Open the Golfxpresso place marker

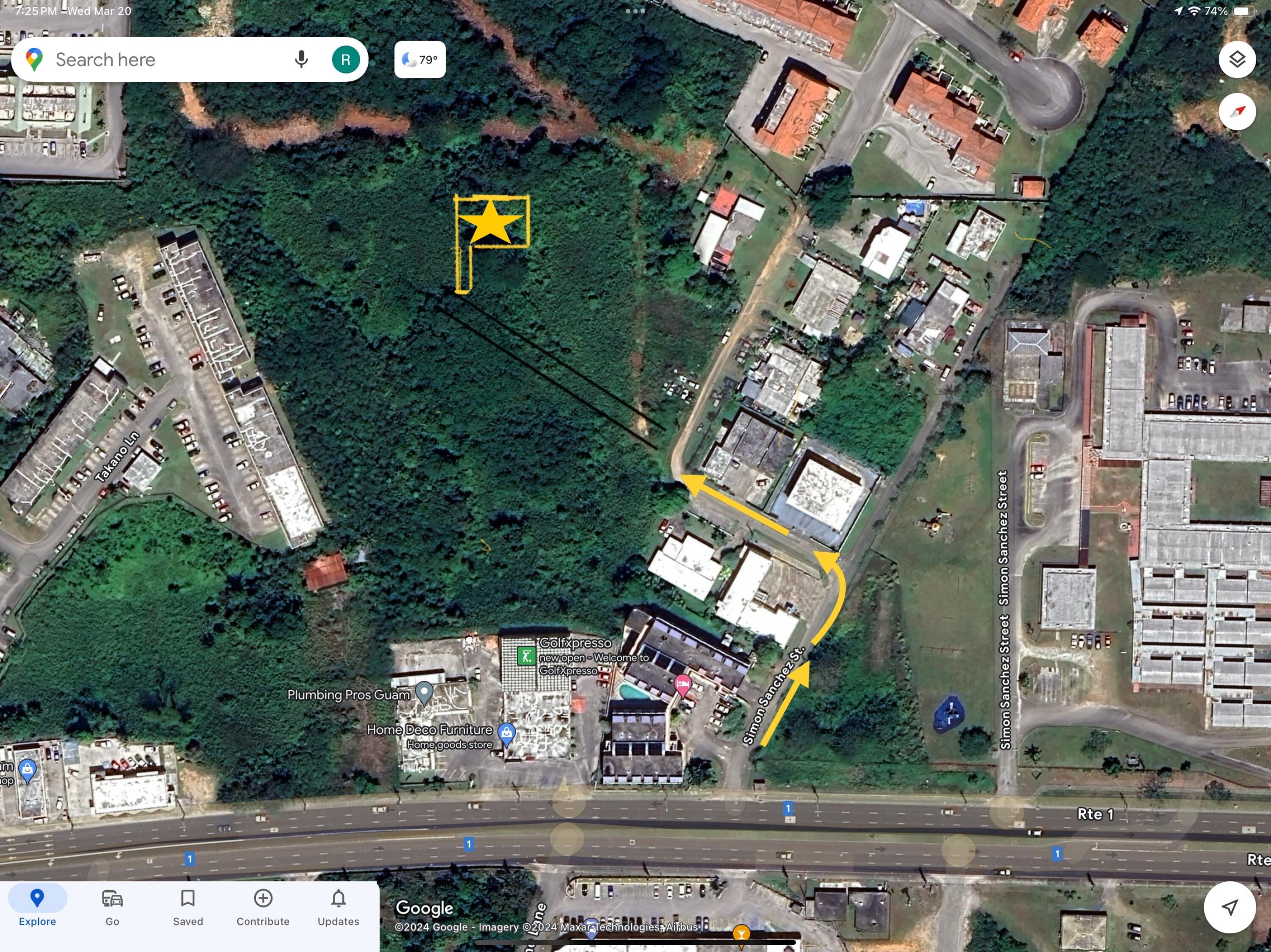[x=526, y=656]
